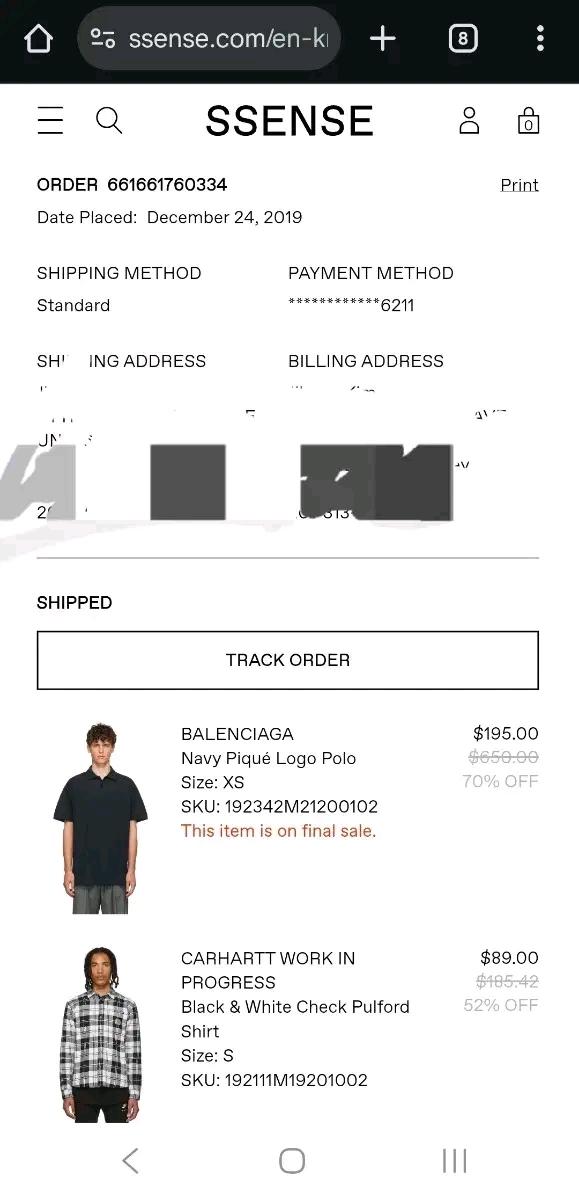Open the tab switcher showing 8 tabs
This screenshot has width=579, height=1200.
coord(462,39)
